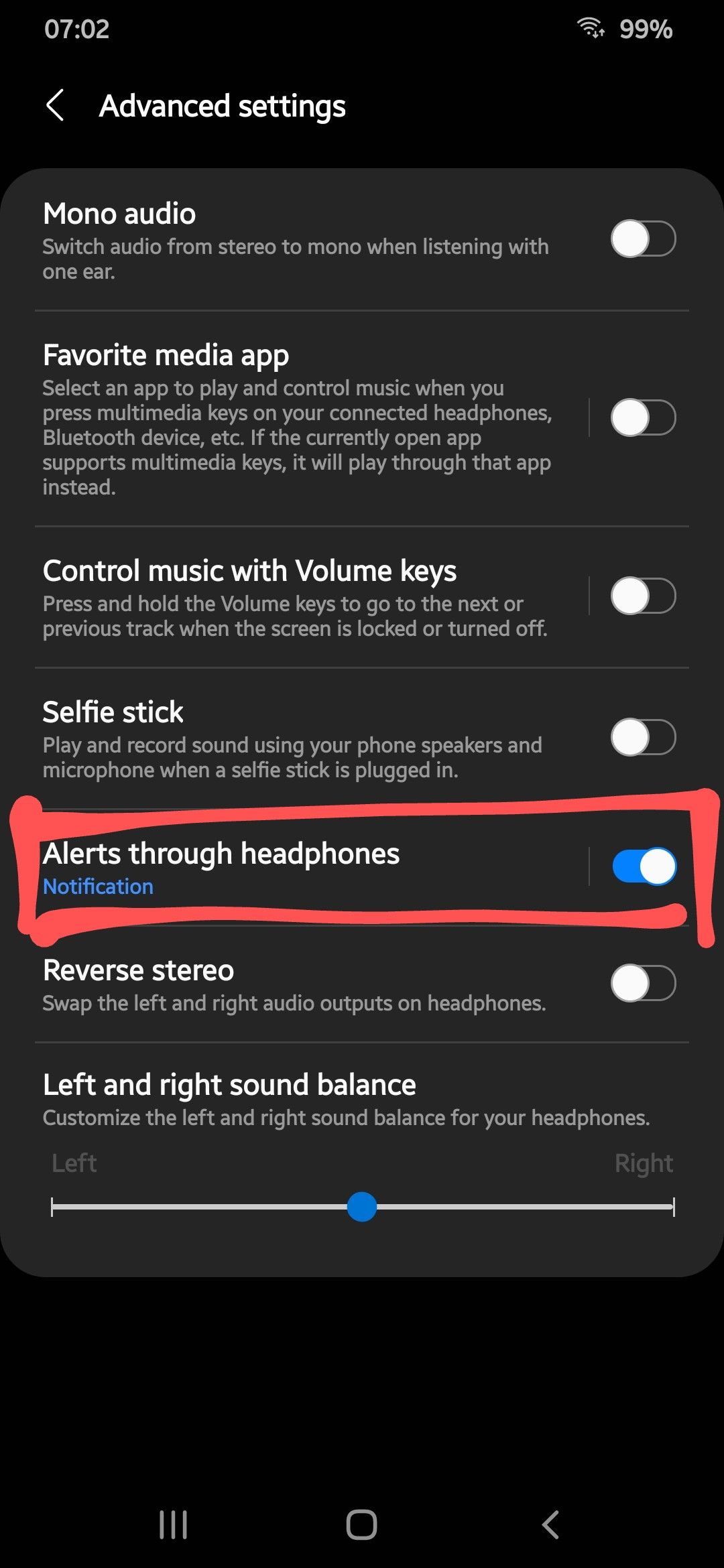Go back from Advanced settings
The width and height of the screenshot is (724, 1568).
pyautogui.click(x=55, y=106)
